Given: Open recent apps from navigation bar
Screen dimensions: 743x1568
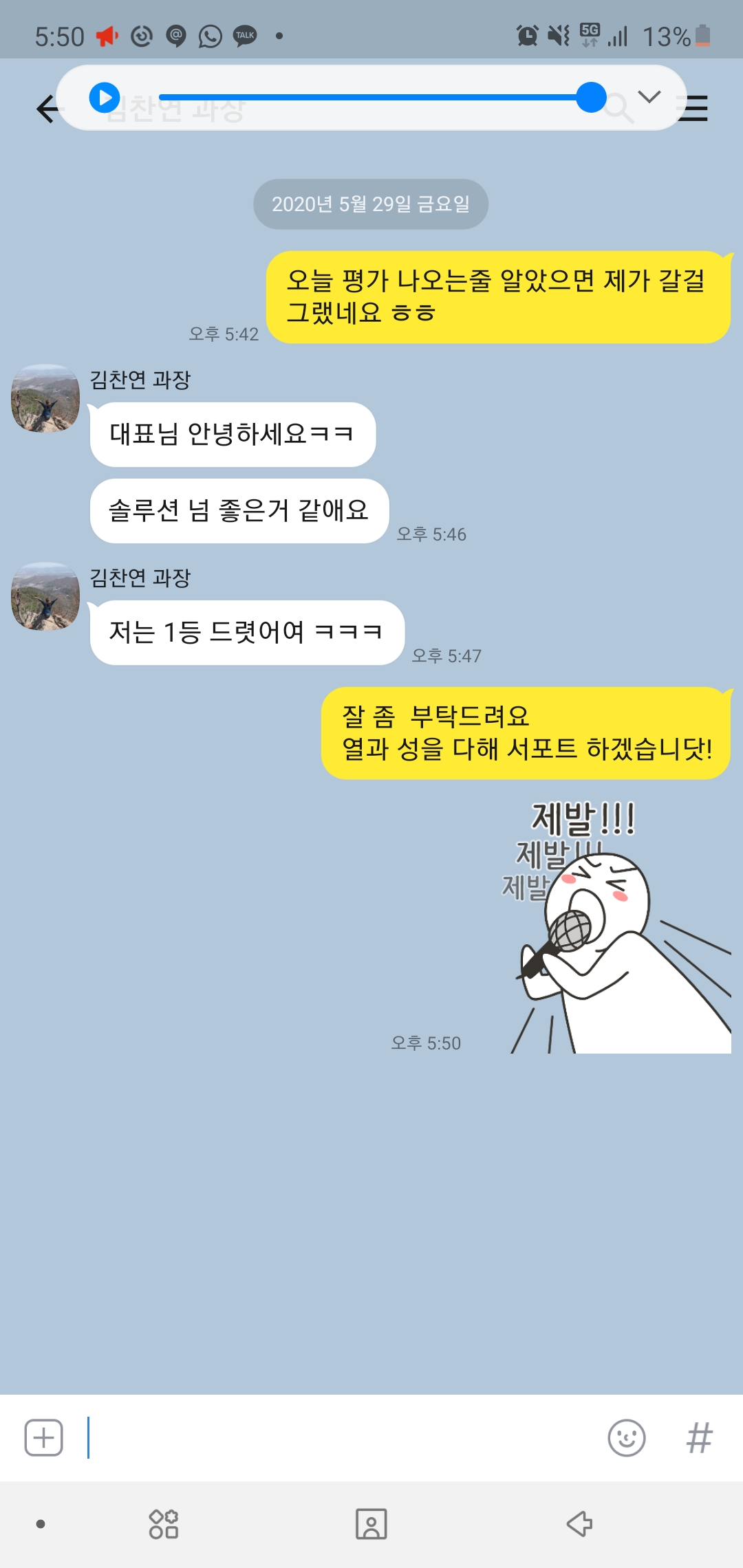Looking at the screenshot, I should pos(164,1524).
